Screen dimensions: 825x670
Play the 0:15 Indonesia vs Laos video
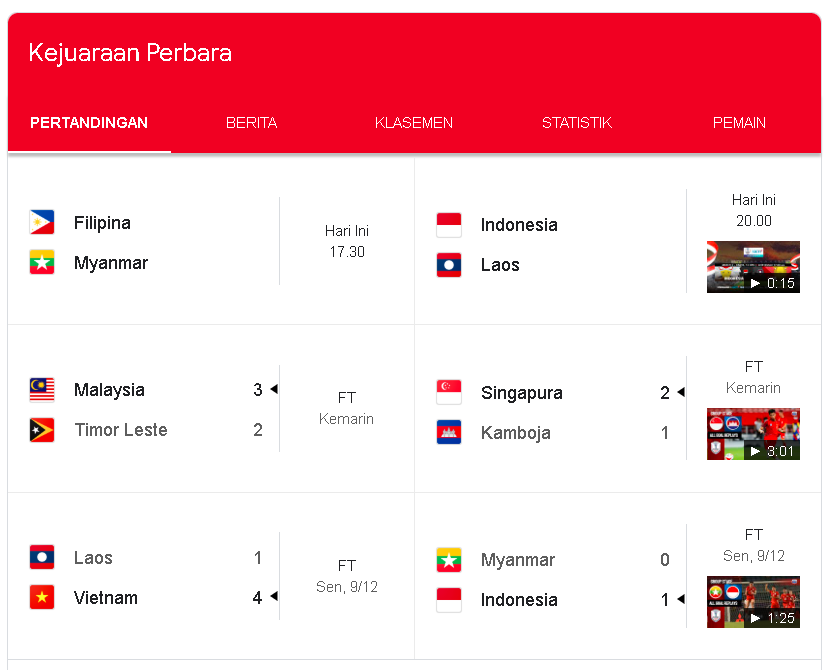pos(753,267)
